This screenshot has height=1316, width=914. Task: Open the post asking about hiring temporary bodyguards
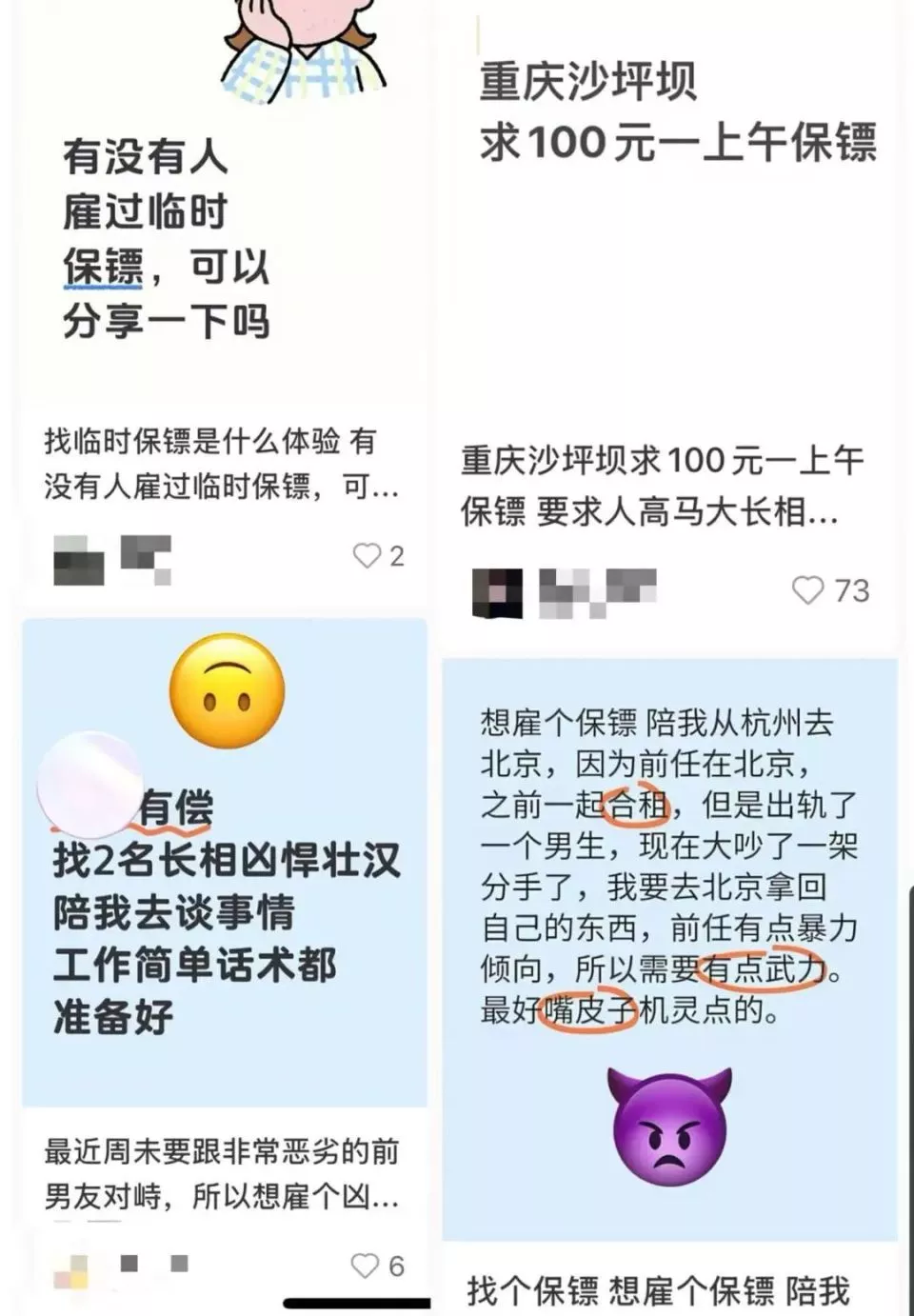[222, 238]
